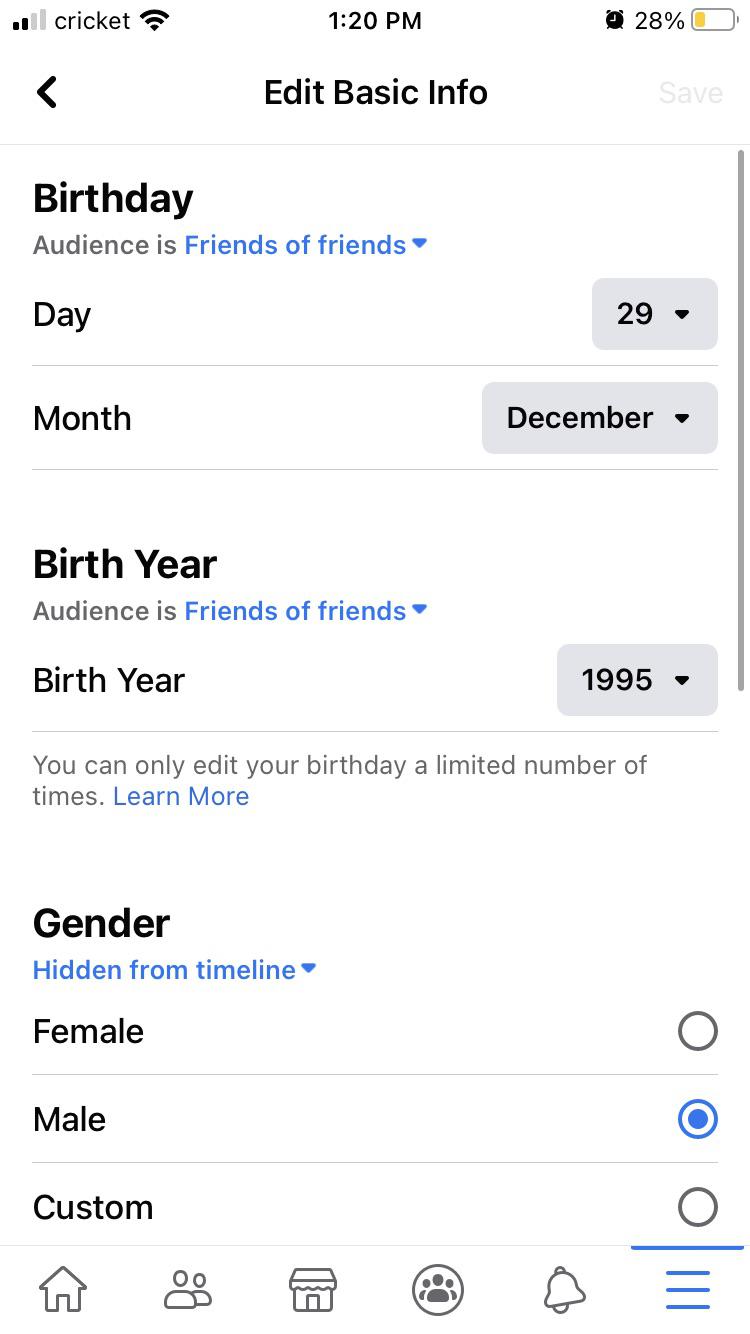
Task: Open the Friends tab
Action: 188,1289
